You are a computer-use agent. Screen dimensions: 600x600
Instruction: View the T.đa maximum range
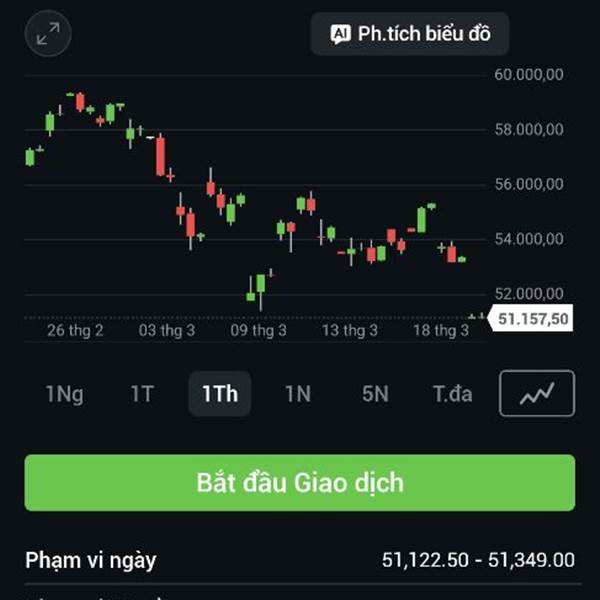tap(452, 394)
